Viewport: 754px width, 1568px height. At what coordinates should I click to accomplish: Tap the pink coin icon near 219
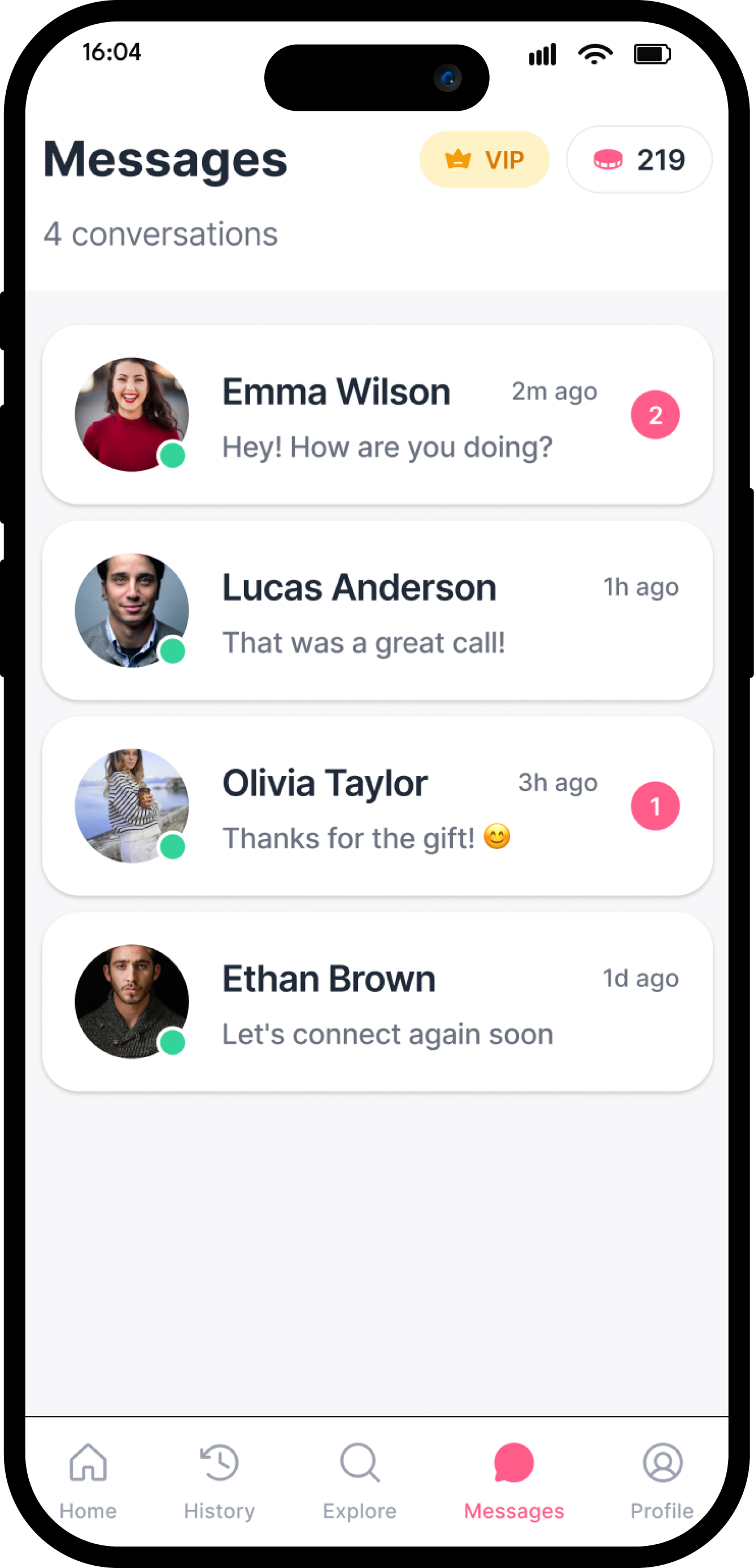pos(608,159)
